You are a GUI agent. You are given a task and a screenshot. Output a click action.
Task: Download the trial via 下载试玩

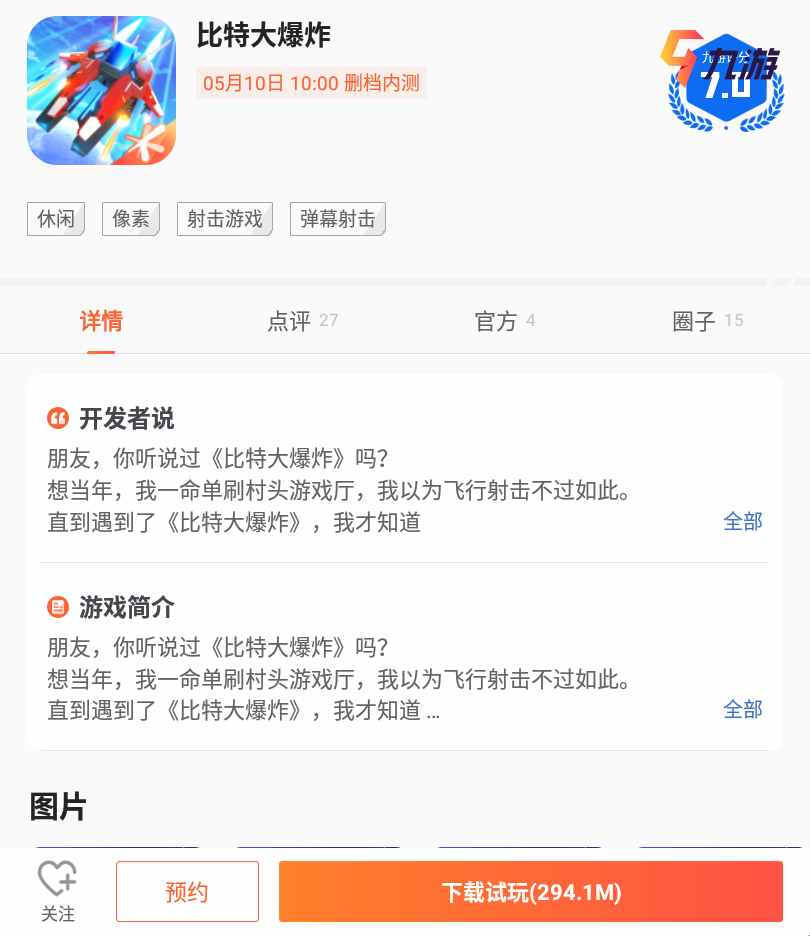click(531, 891)
